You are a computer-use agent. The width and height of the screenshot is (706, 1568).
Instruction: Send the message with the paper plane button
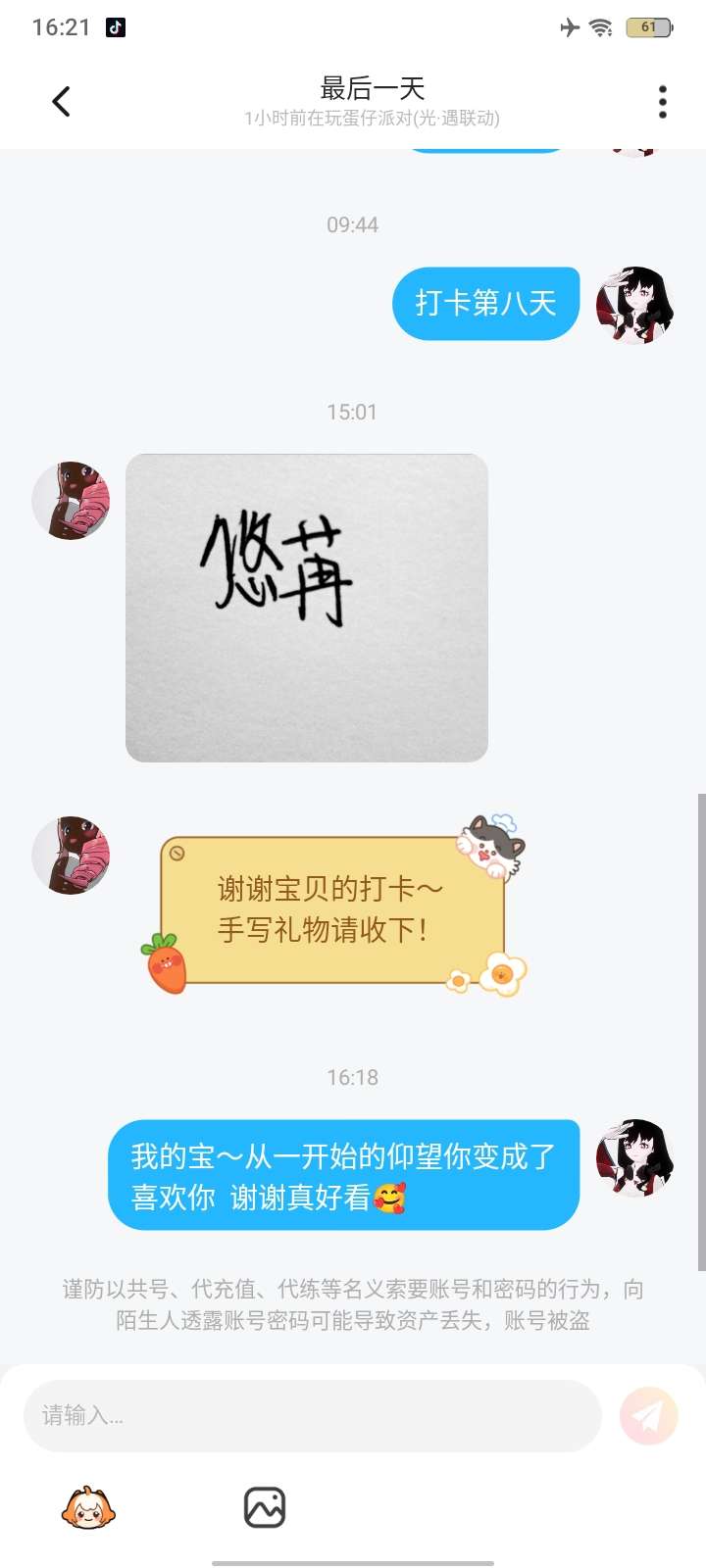coord(649,1416)
